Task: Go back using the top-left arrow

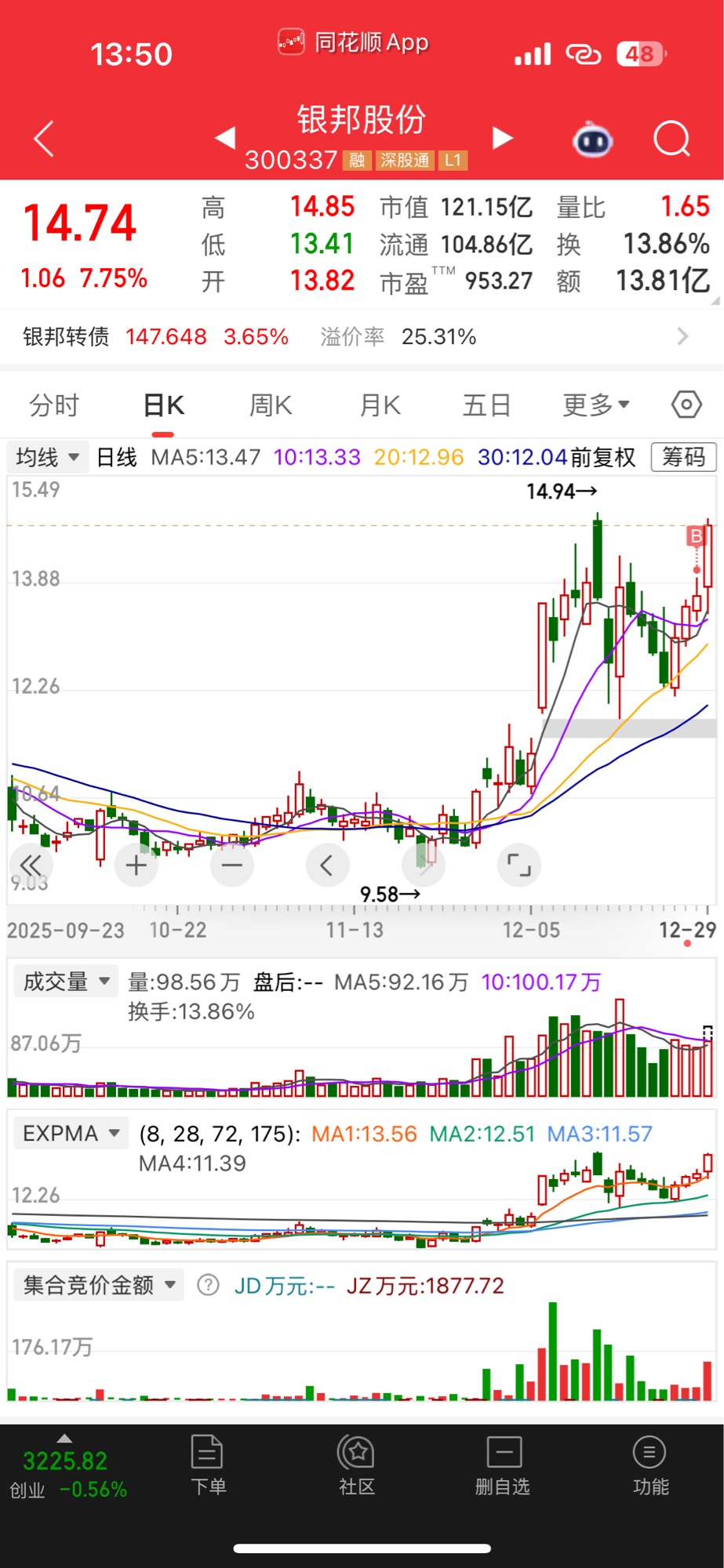Action: coord(45,139)
